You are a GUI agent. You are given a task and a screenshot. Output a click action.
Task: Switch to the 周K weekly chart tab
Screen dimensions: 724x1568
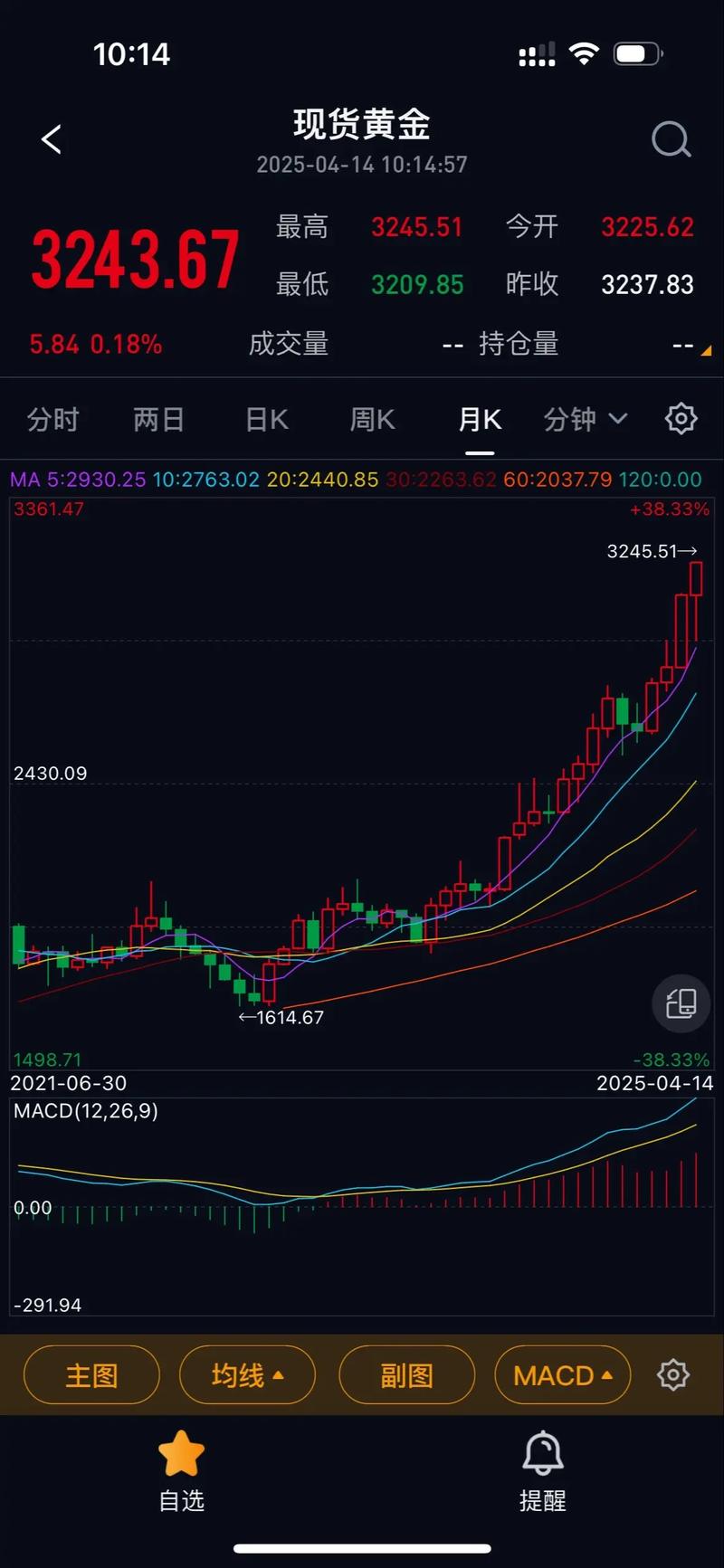pyautogui.click(x=371, y=418)
